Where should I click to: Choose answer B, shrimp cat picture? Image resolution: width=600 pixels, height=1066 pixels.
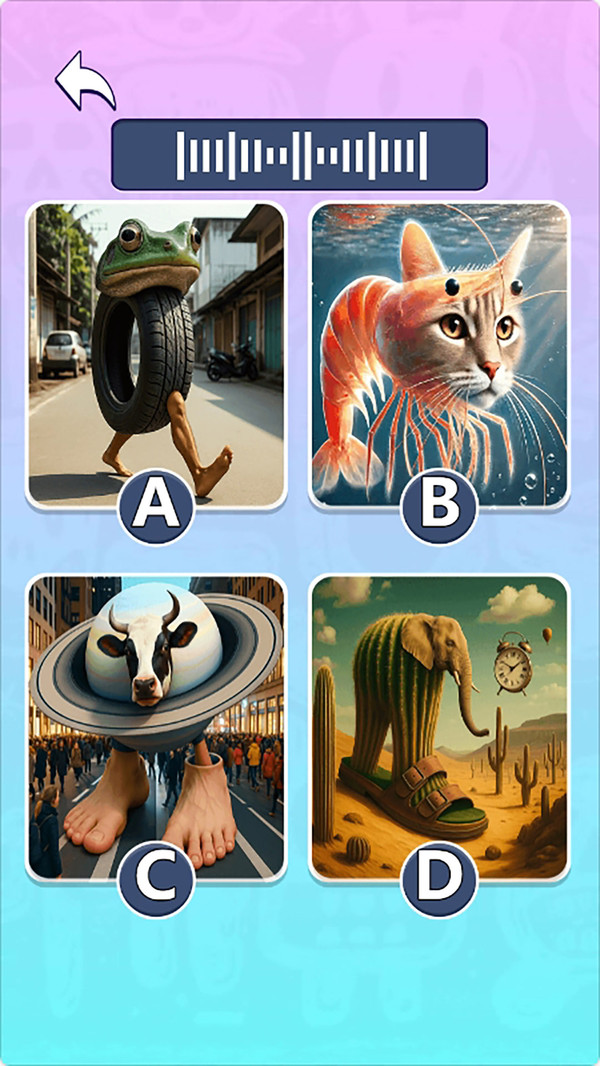439,355
